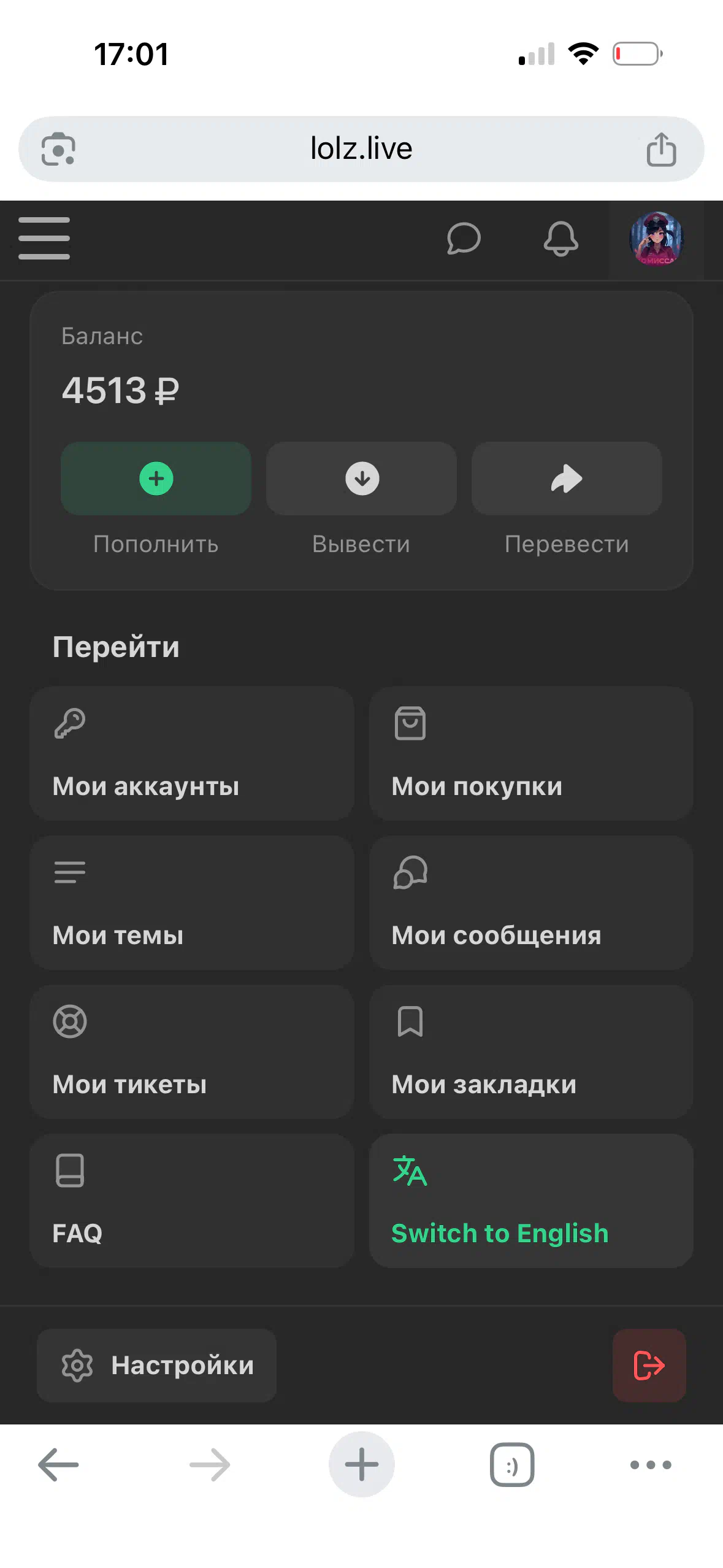The image size is (723, 1568).
Task: Open a new browser tab
Action: pos(362,1464)
